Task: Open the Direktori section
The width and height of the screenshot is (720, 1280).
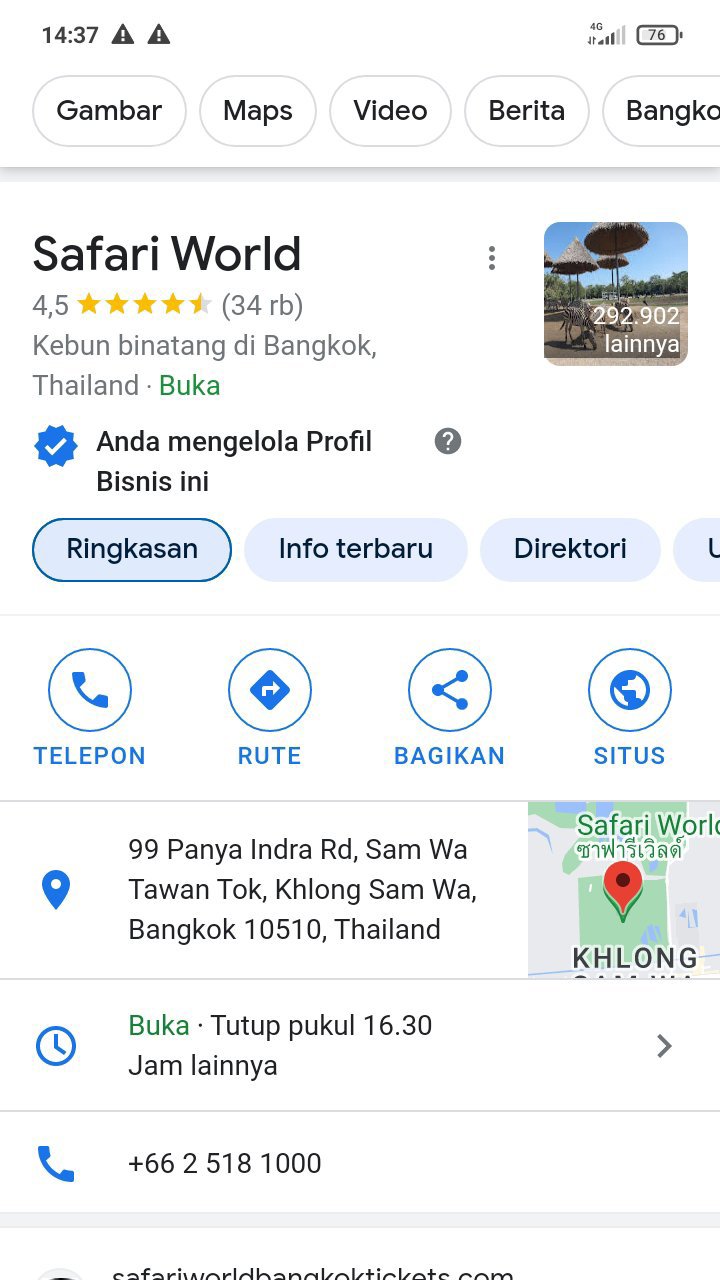Action: tap(570, 549)
